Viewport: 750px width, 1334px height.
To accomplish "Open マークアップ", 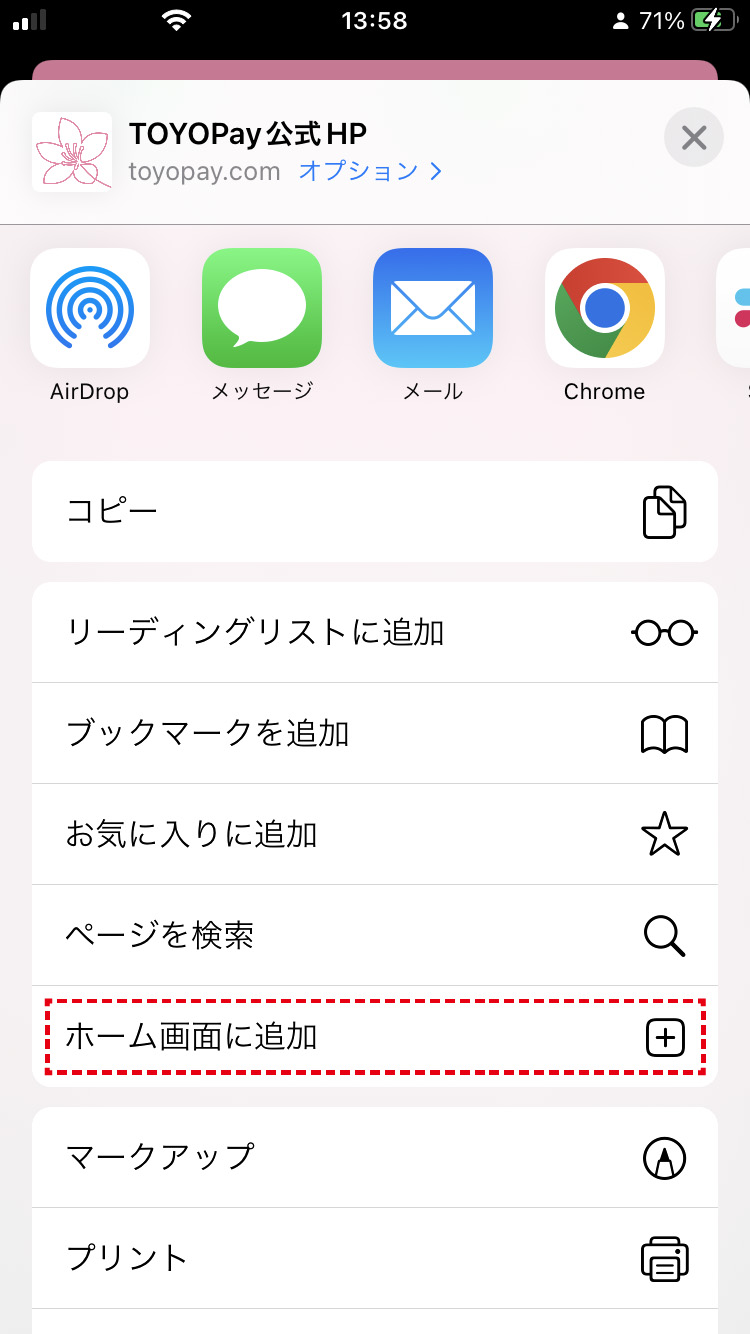I will click(375, 1157).
